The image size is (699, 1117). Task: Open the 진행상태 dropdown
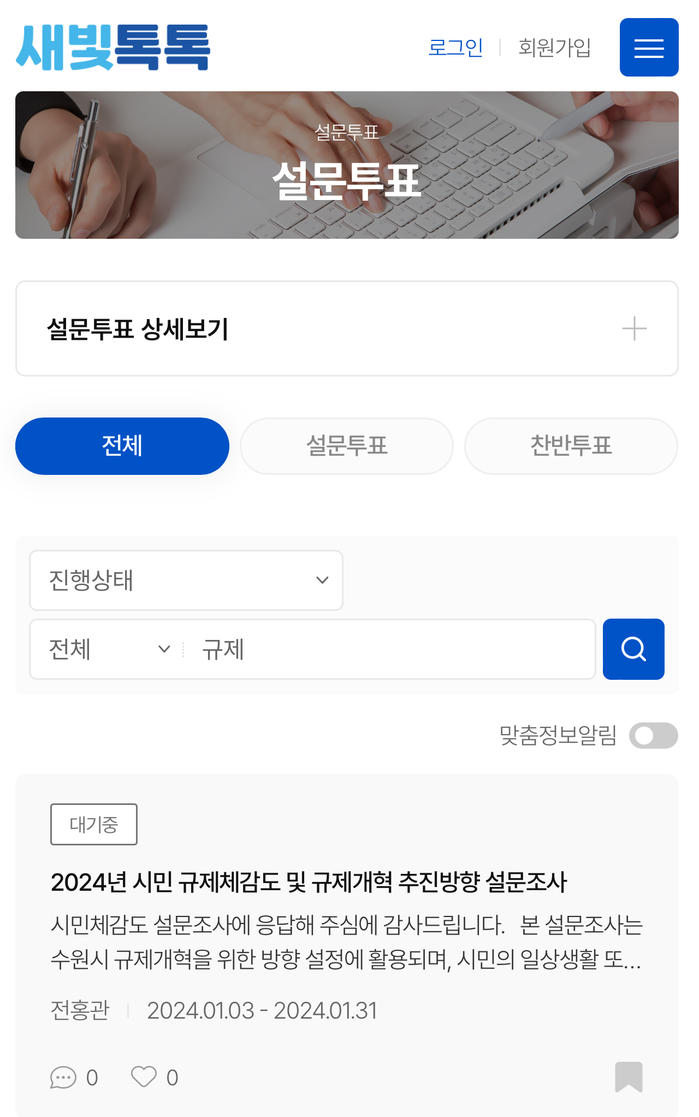click(x=186, y=580)
